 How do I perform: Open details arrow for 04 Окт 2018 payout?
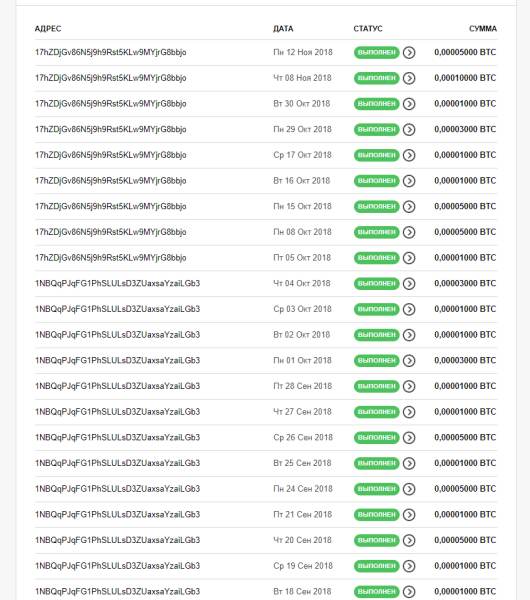tap(409, 284)
